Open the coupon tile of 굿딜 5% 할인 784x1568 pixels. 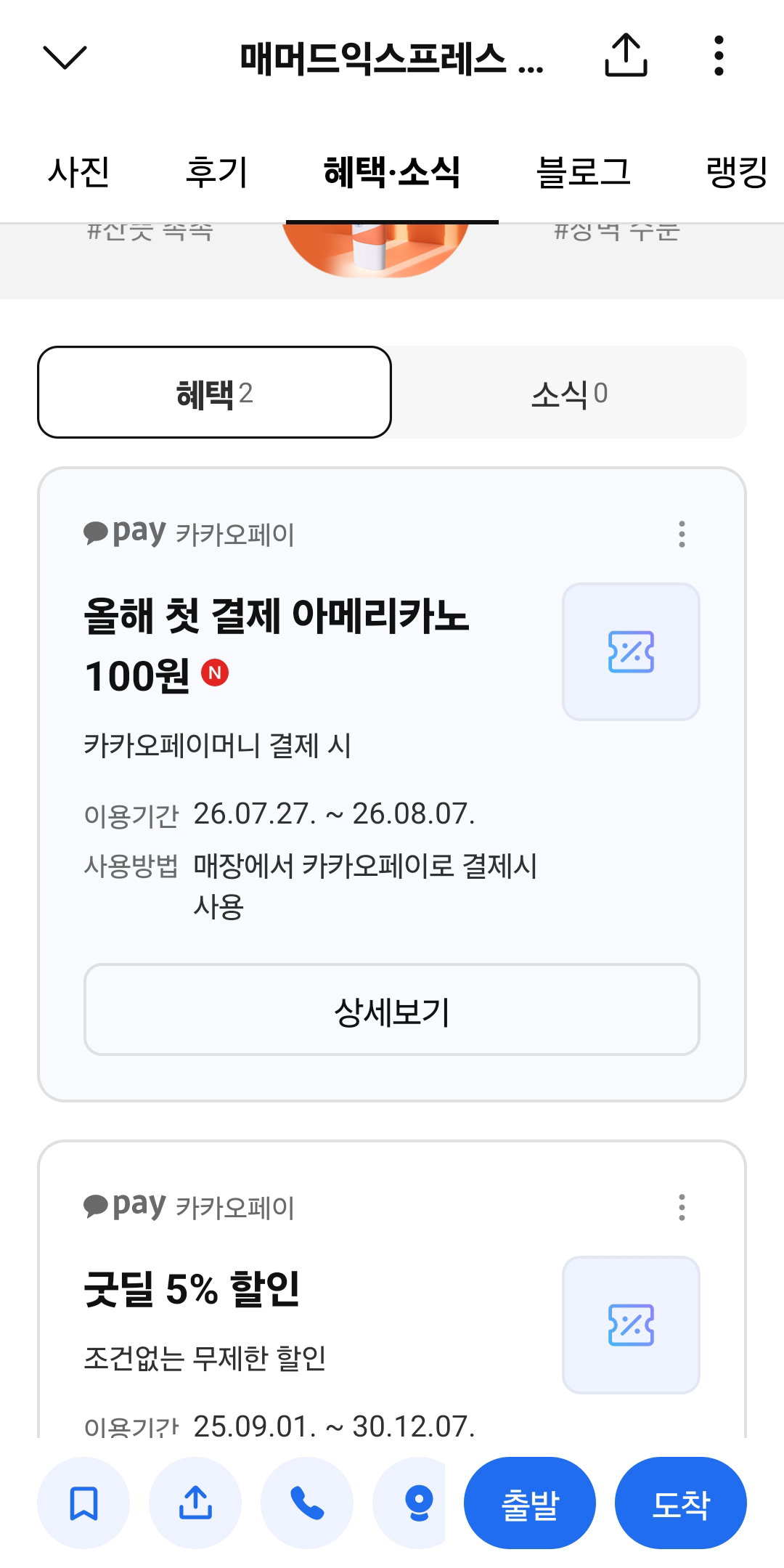click(x=631, y=1325)
